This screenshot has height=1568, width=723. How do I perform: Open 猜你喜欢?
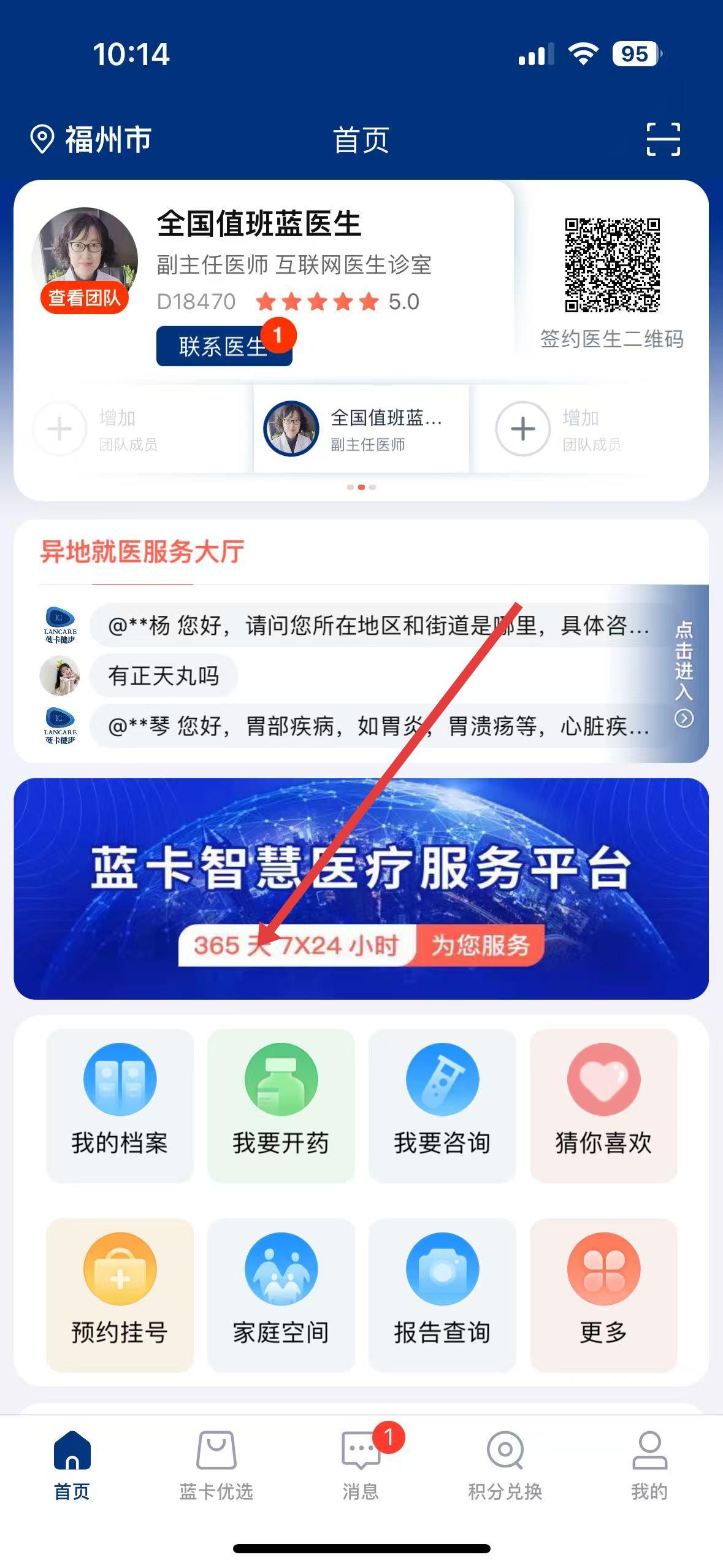tap(603, 1105)
